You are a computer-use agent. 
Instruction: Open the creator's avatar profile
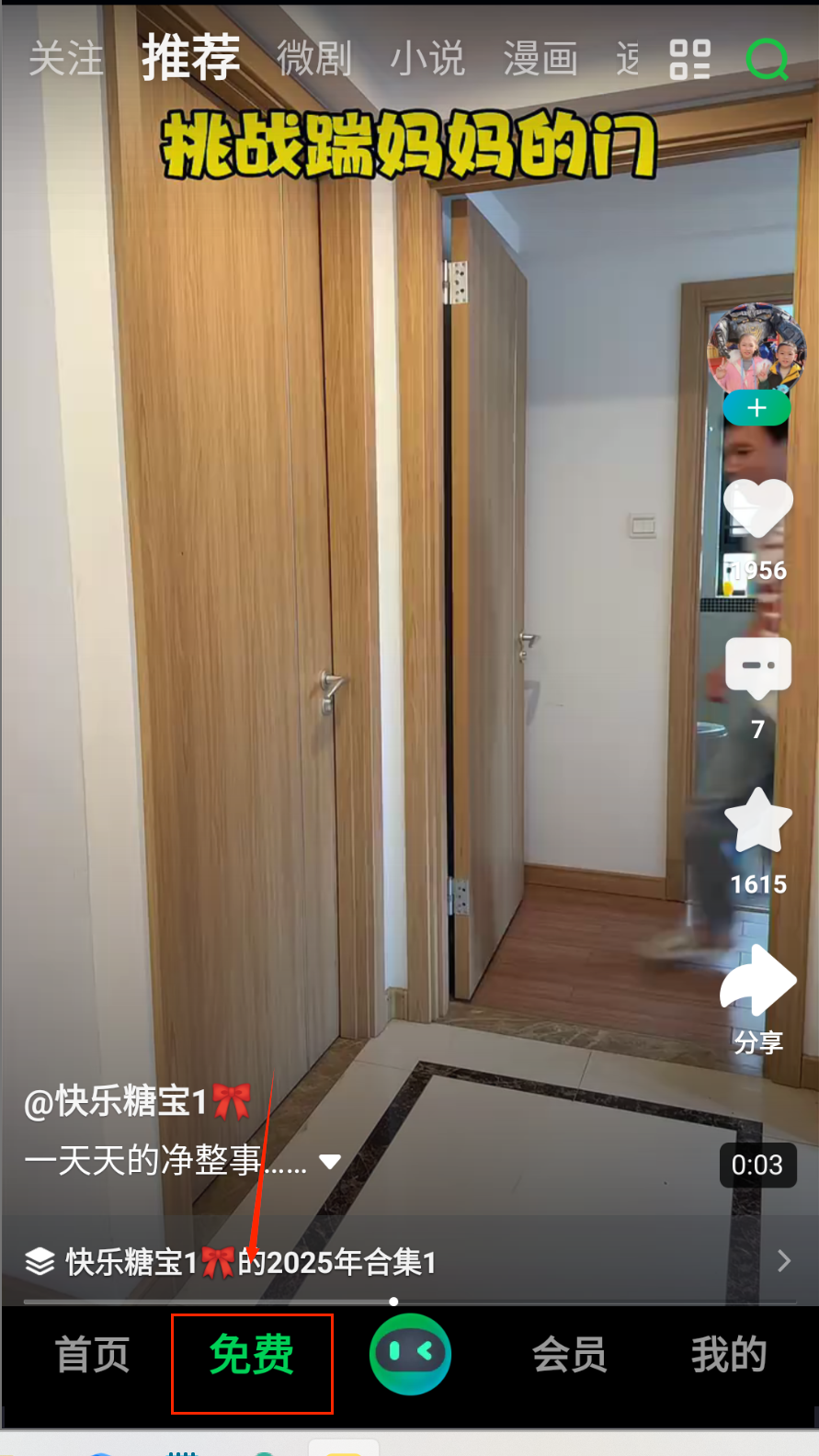pyautogui.click(x=756, y=349)
